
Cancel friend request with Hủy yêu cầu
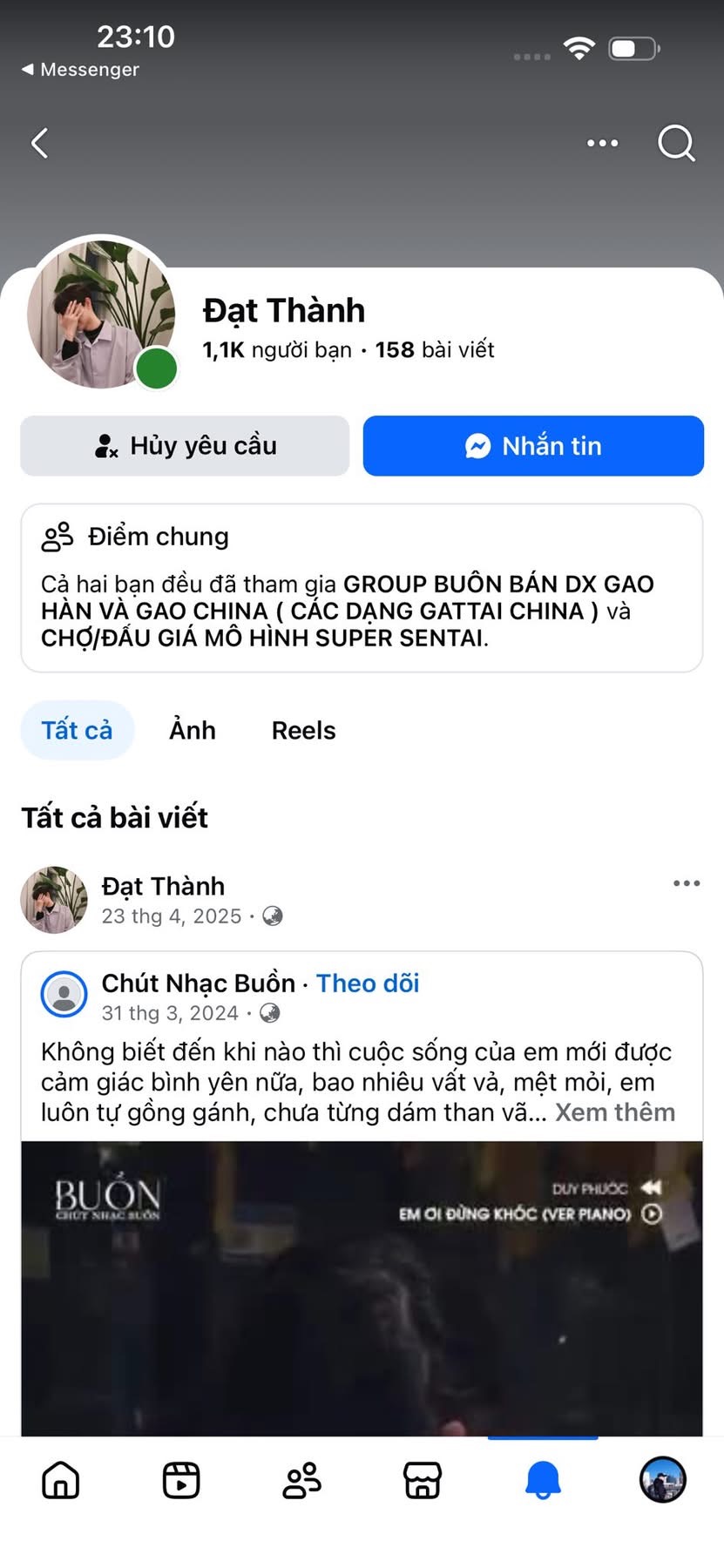[185, 446]
